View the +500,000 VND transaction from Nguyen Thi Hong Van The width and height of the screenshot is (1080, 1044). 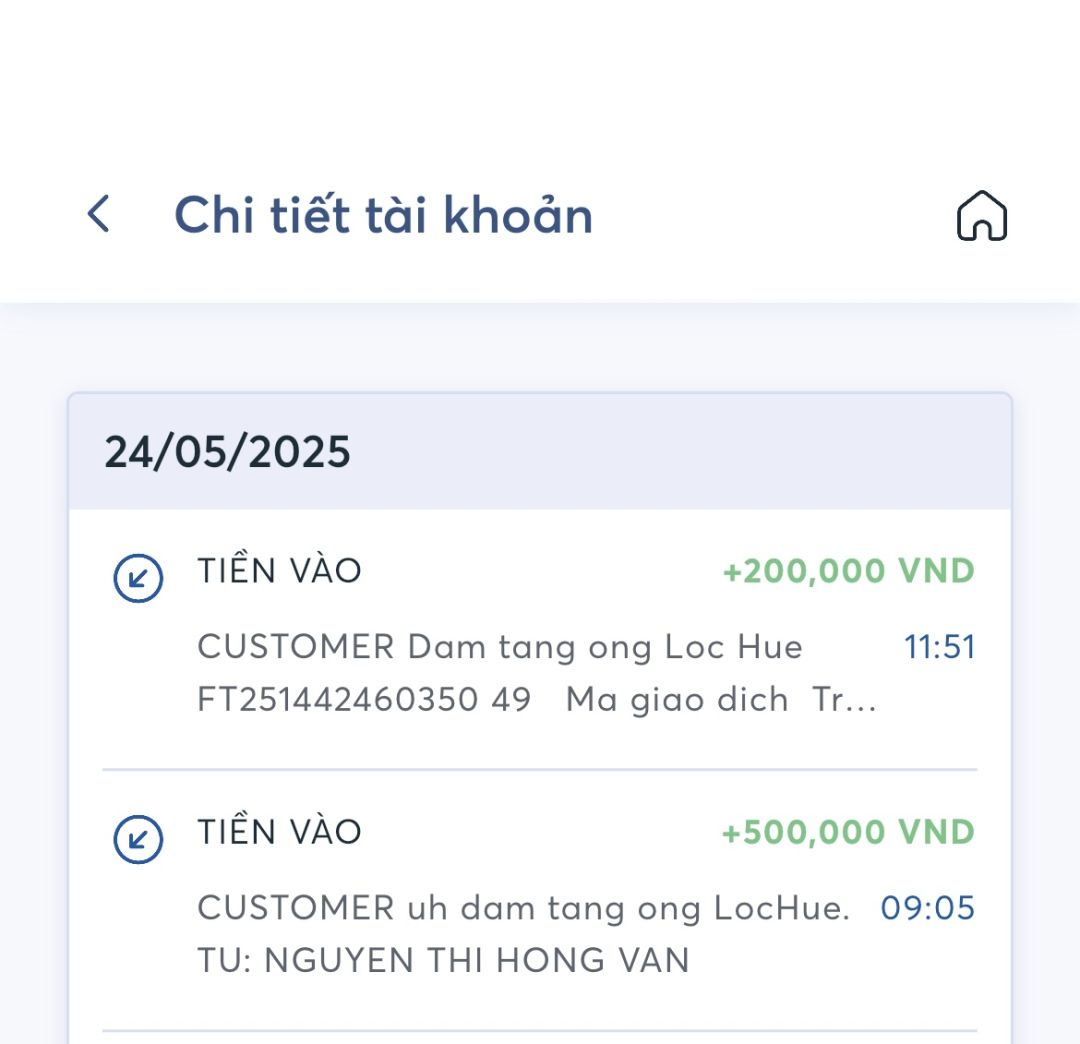pyautogui.click(x=540, y=900)
